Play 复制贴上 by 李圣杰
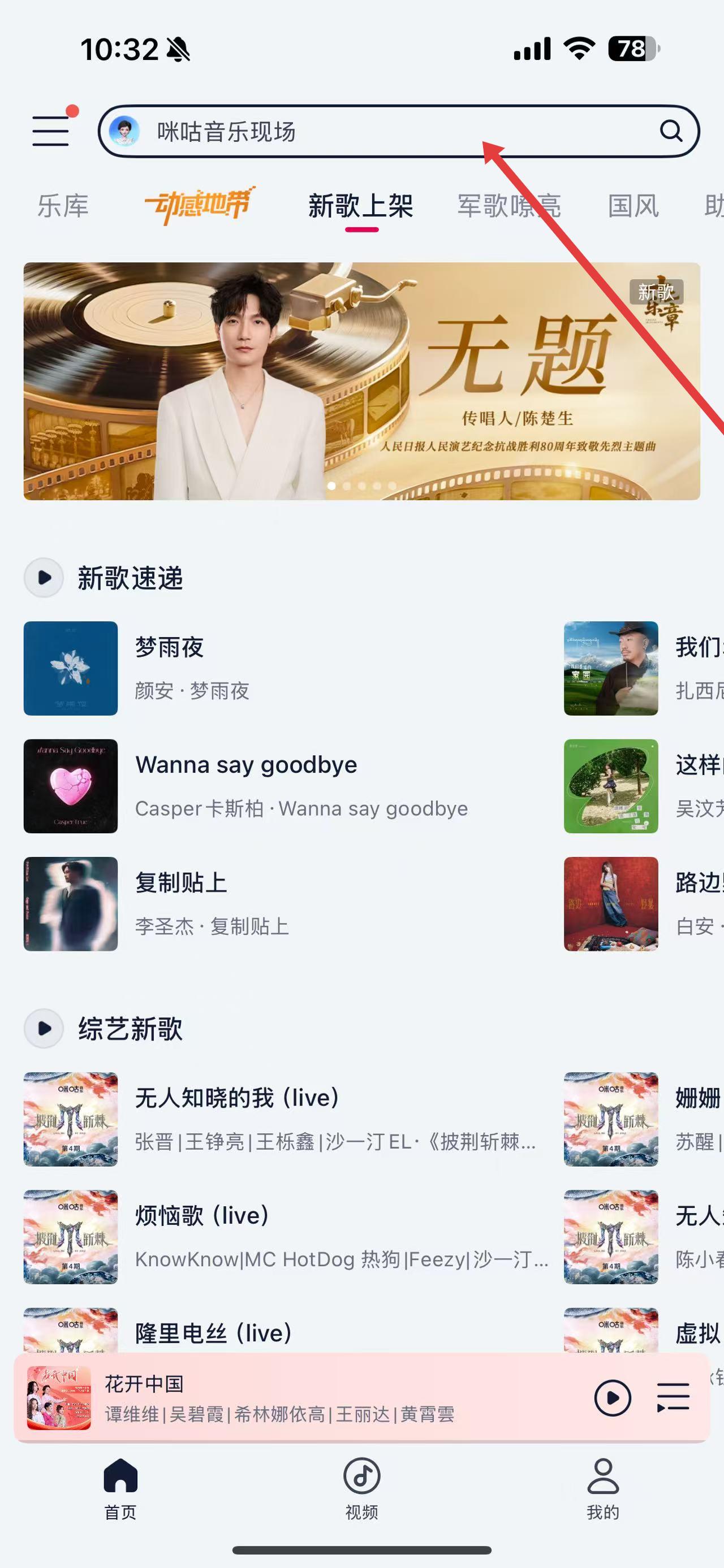The width and height of the screenshot is (724, 1568). (x=244, y=903)
